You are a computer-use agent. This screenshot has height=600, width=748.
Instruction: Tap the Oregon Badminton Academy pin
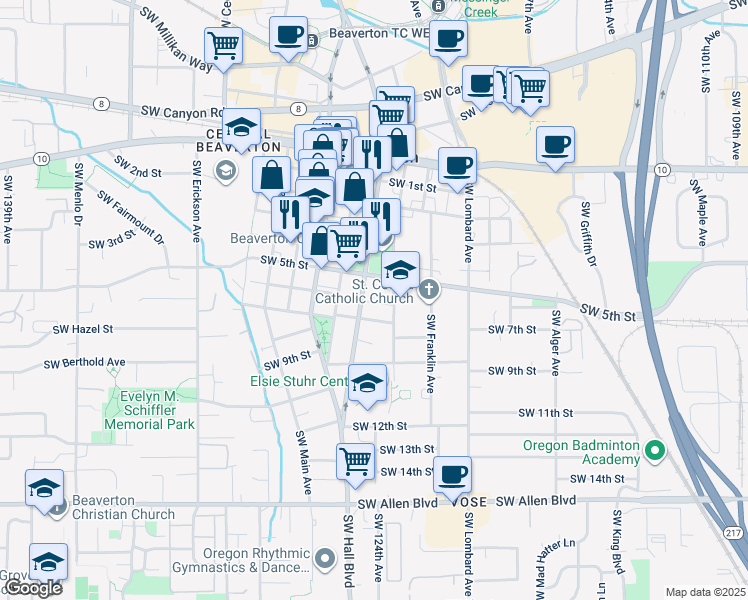pyautogui.click(x=655, y=452)
